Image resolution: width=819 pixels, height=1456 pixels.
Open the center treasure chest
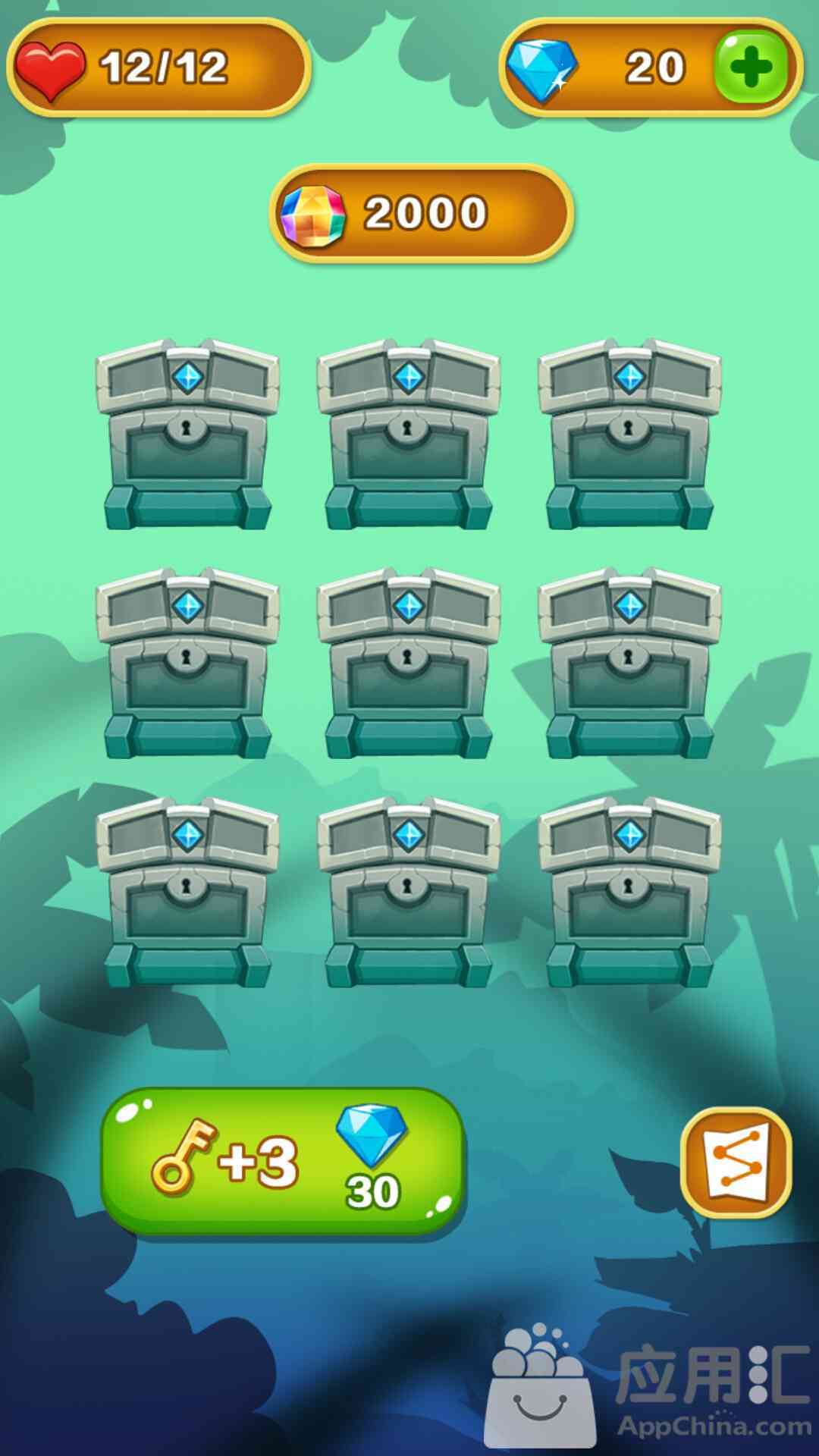point(409,664)
